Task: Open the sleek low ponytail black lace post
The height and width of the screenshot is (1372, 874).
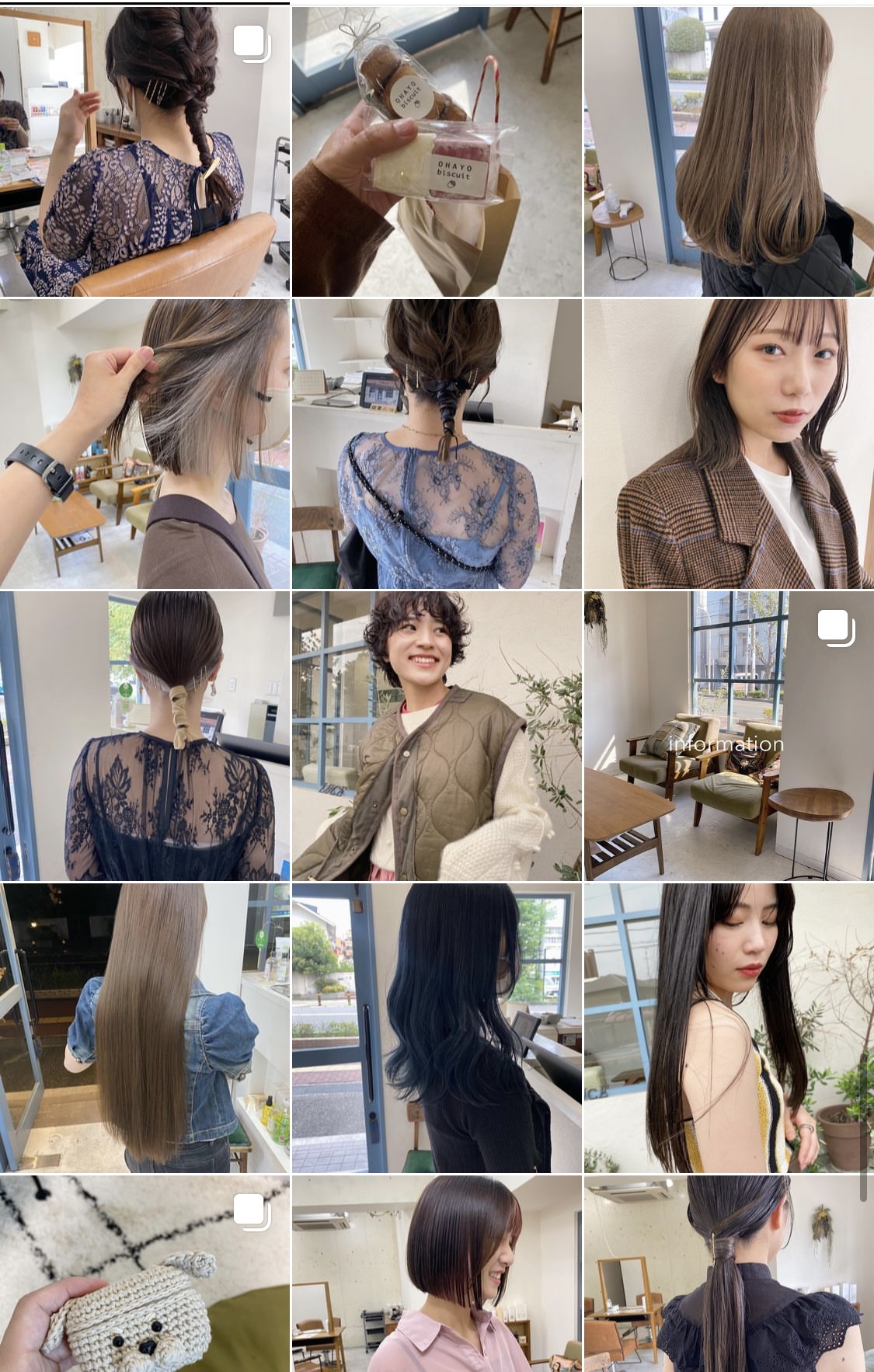Action: tap(145, 736)
